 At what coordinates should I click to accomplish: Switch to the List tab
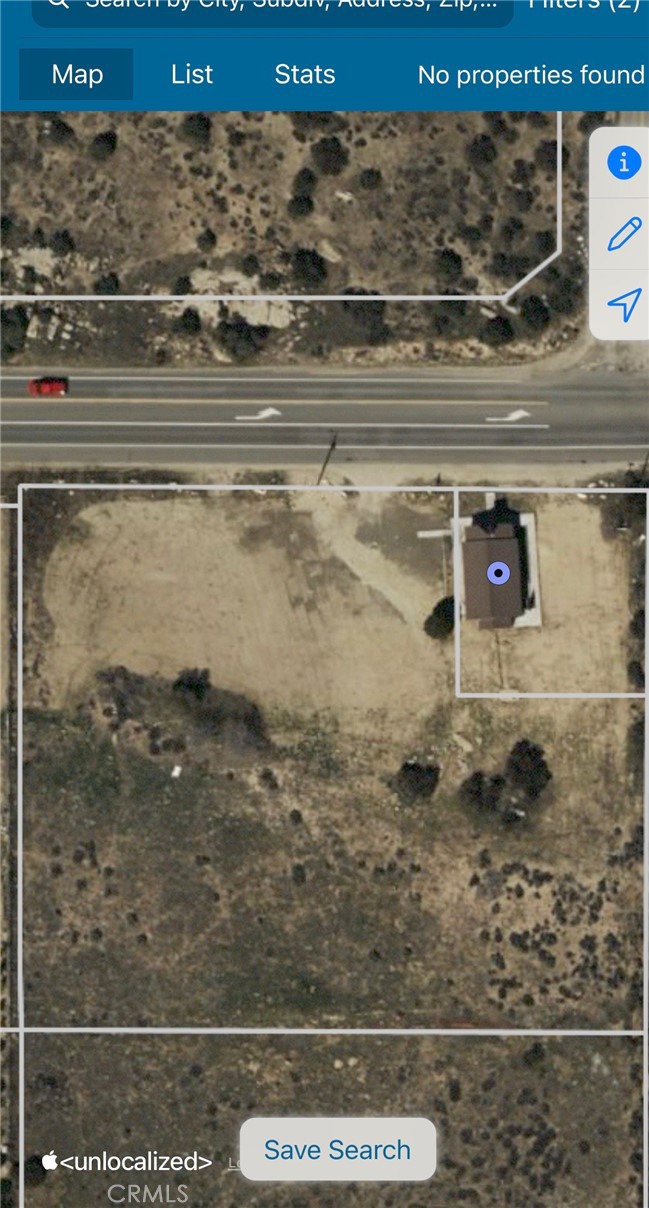pyautogui.click(x=192, y=75)
